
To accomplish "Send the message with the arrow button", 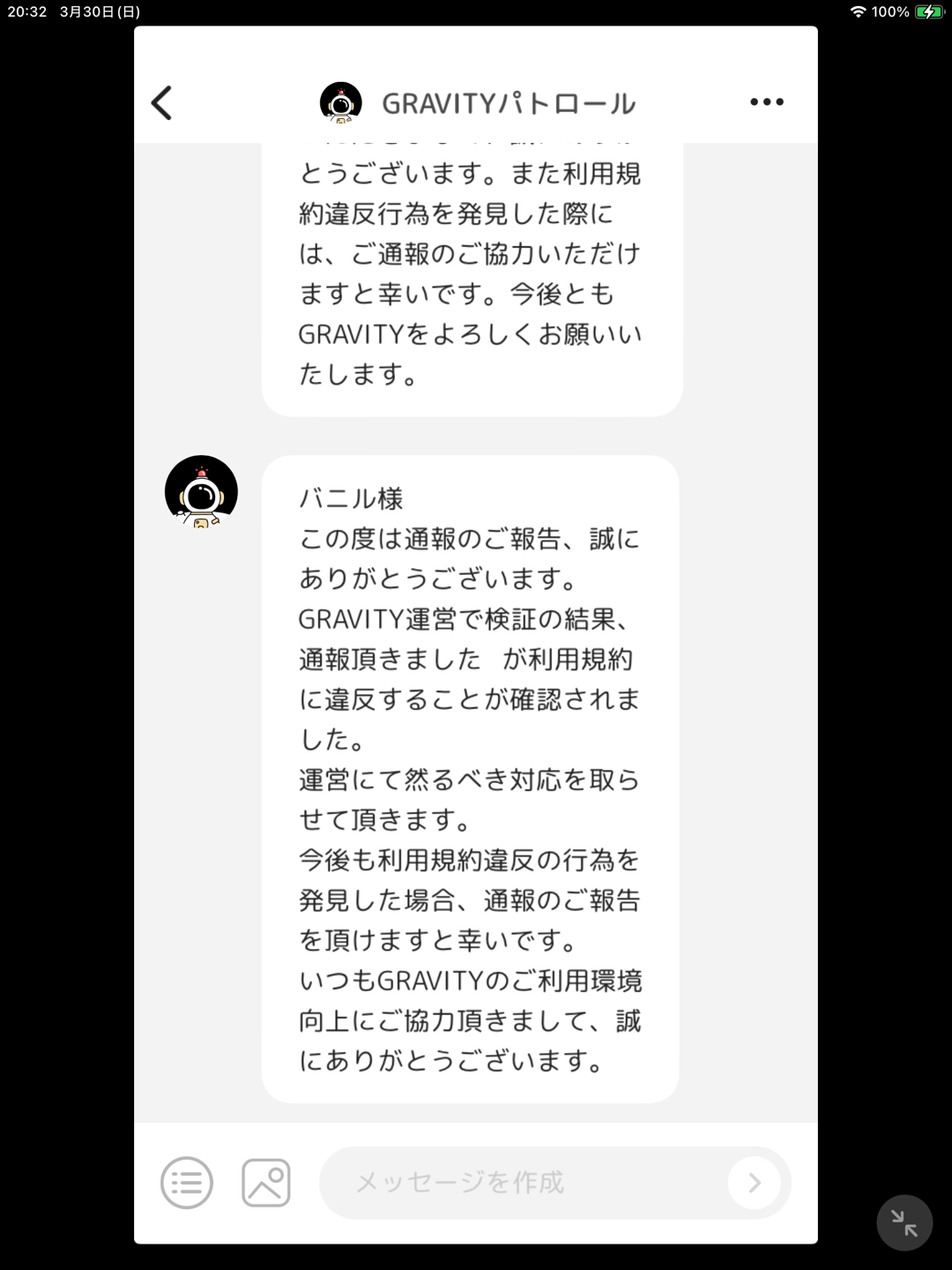I will tap(754, 1183).
